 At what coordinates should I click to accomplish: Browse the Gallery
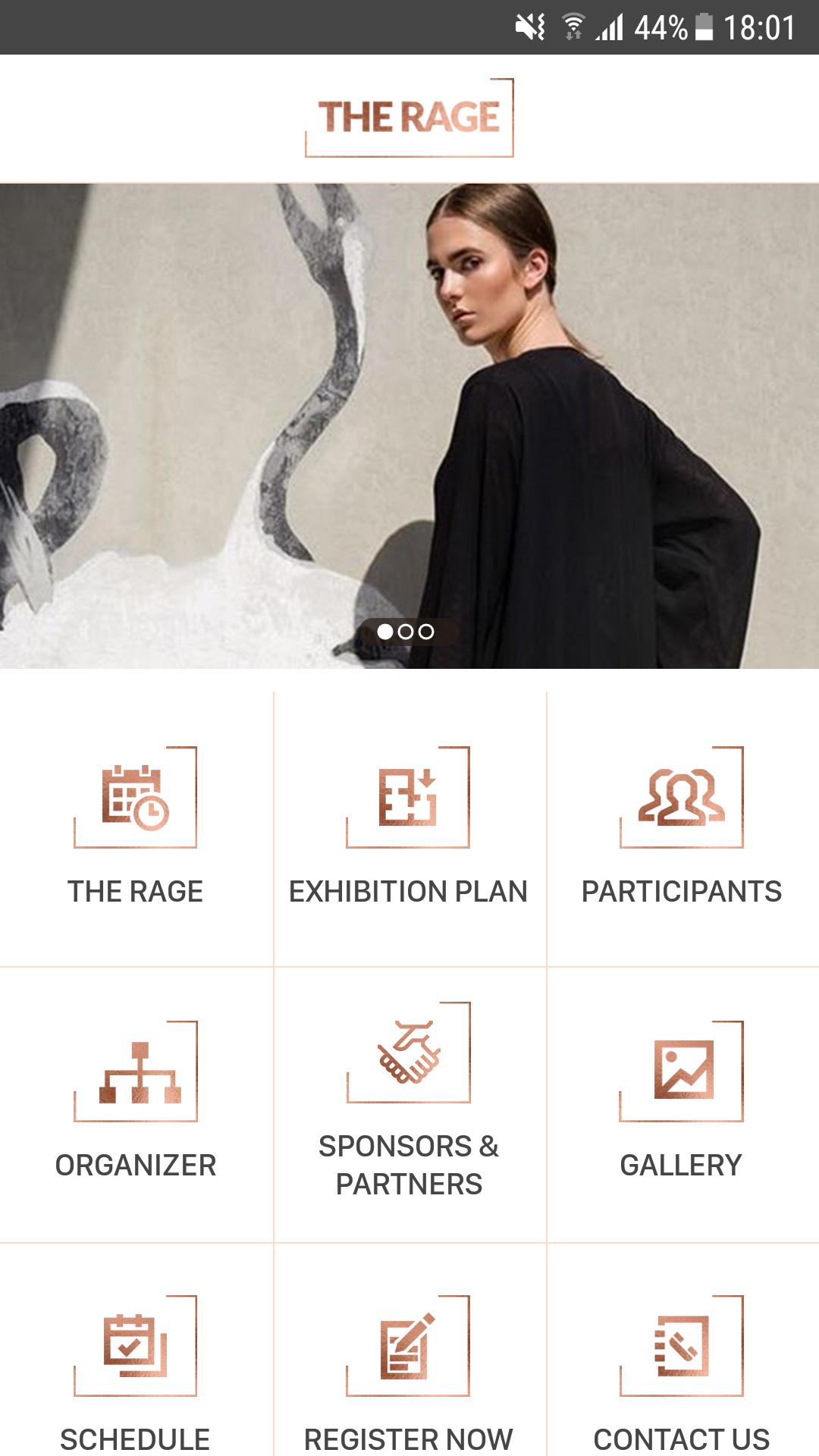pos(682,1103)
